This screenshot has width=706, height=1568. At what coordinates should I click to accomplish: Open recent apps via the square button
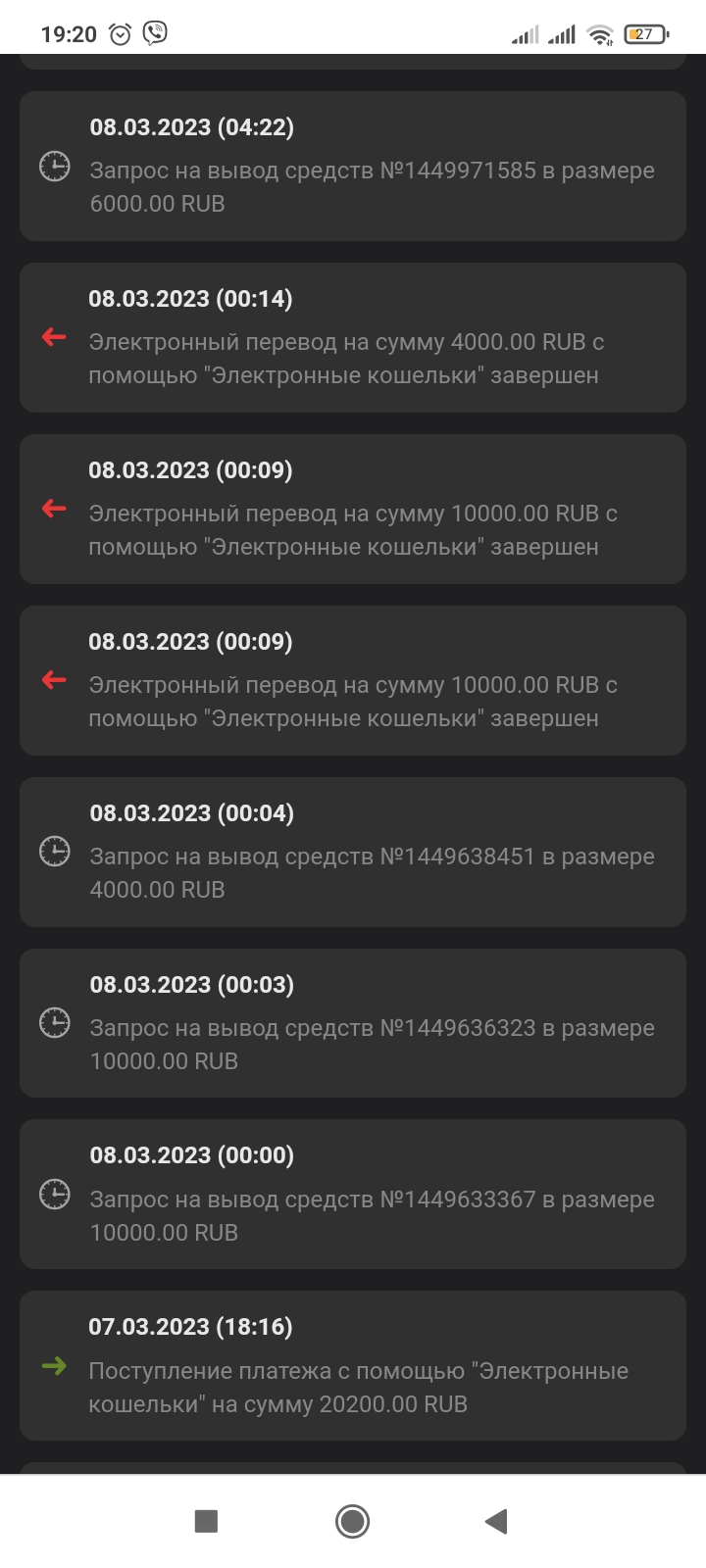[206, 1521]
